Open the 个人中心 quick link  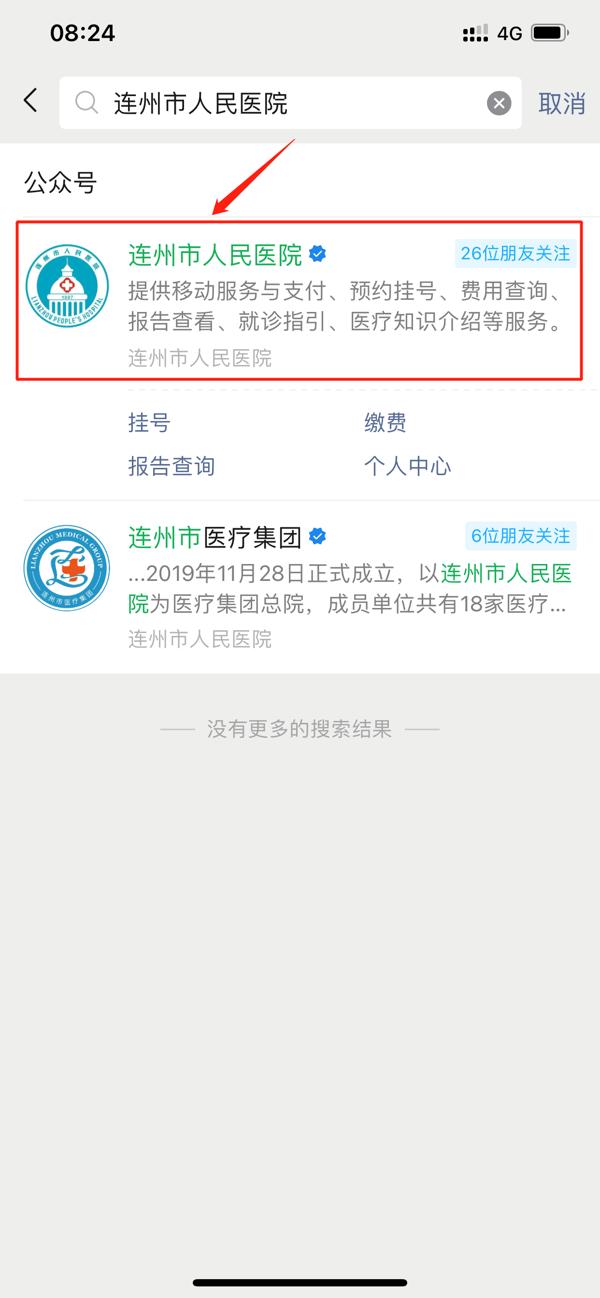(407, 466)
